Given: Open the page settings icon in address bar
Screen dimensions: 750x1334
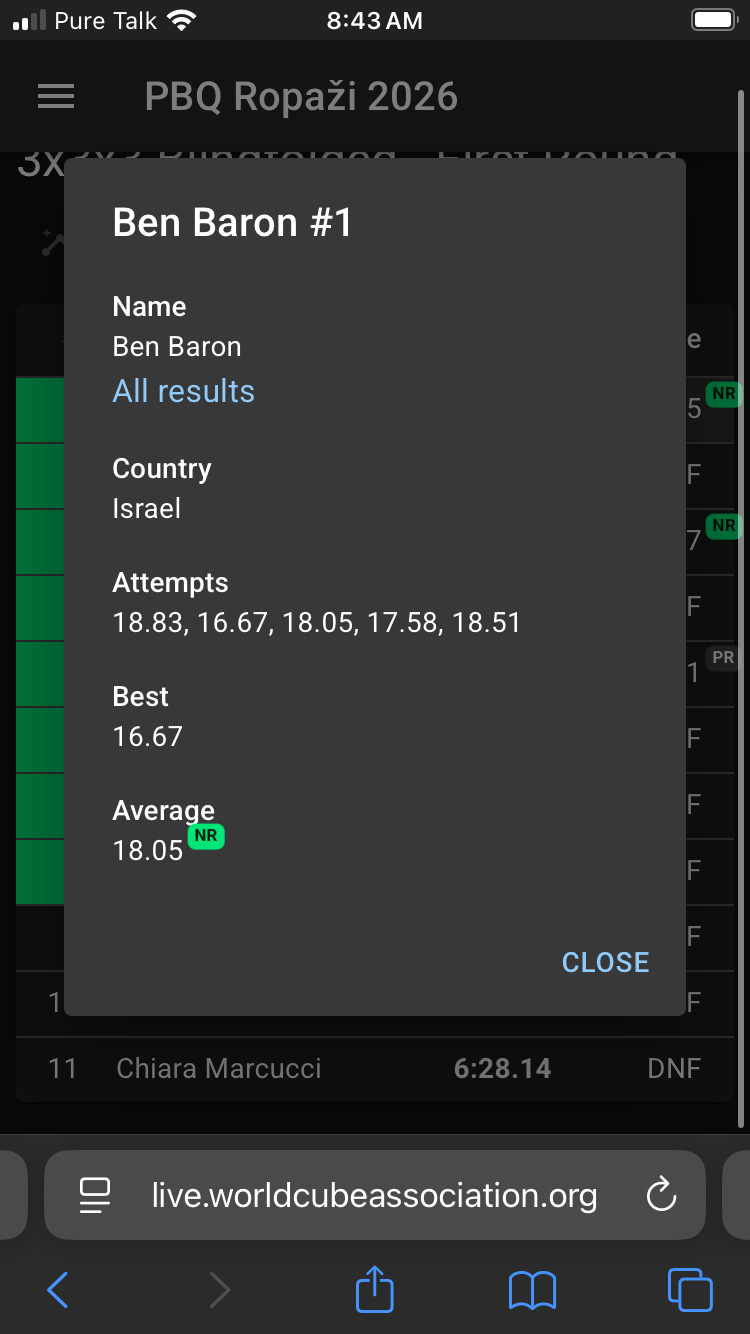Looking at the screenshot, I should point(95,1195).
